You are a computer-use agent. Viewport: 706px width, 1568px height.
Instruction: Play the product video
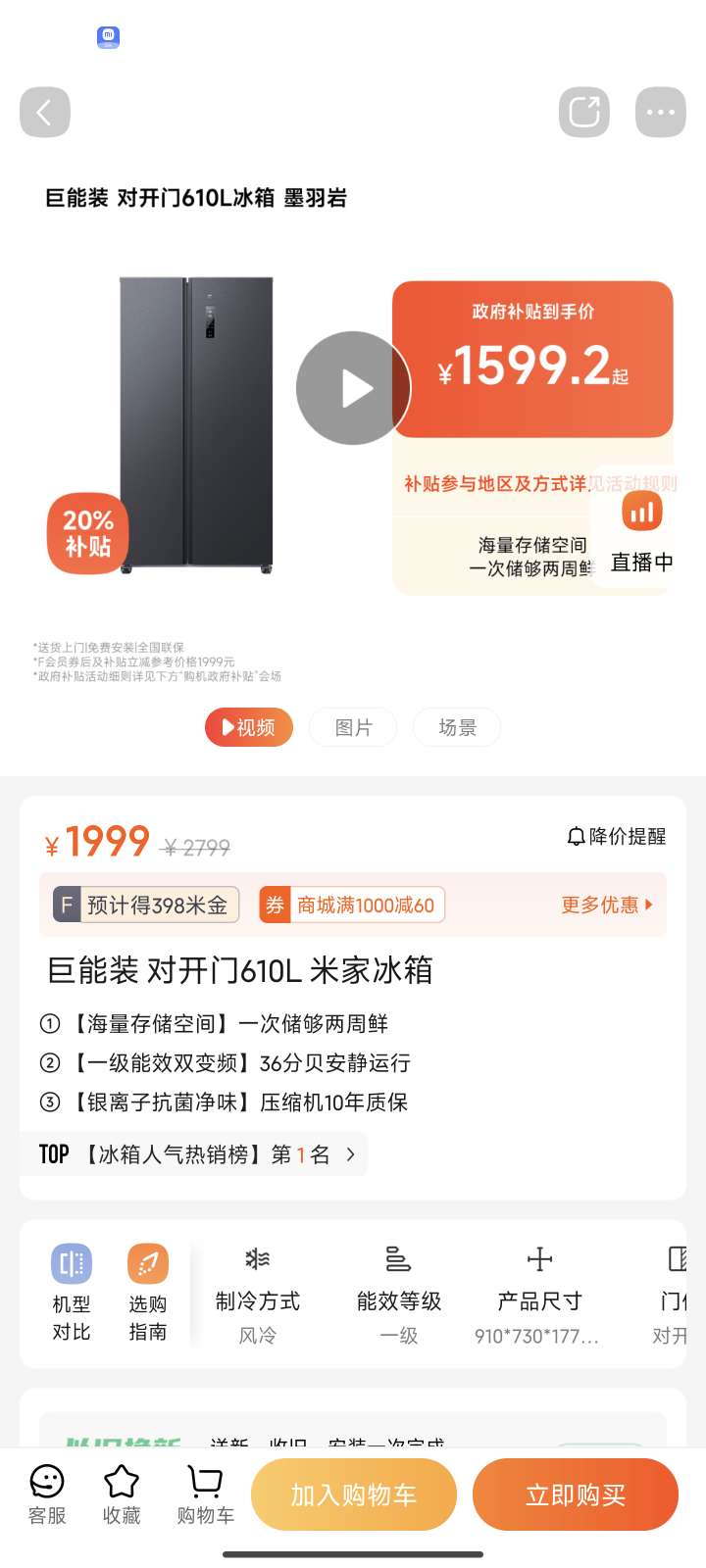(353, 388)
